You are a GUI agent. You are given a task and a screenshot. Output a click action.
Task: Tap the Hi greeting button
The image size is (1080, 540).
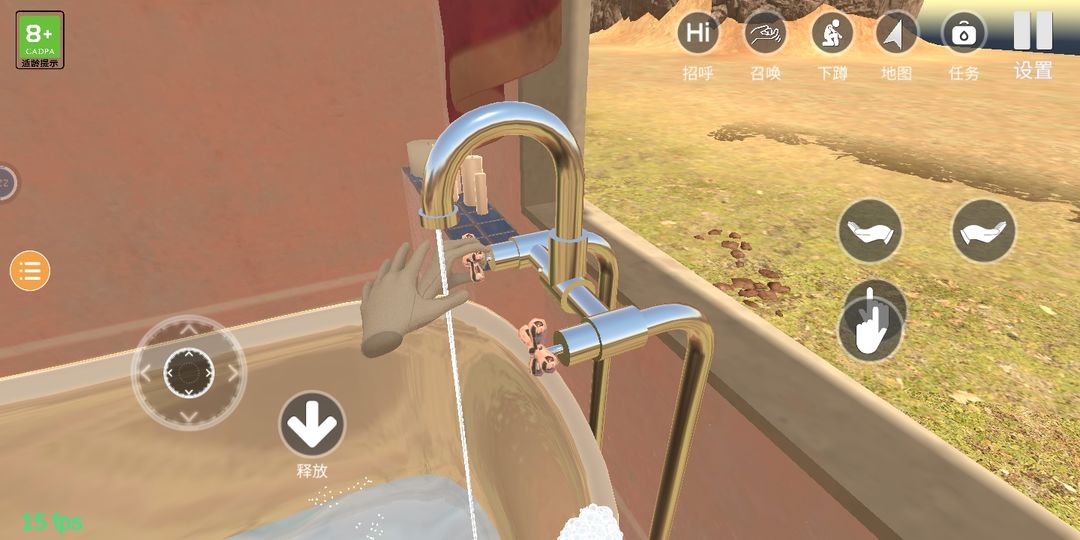[698, 34]
